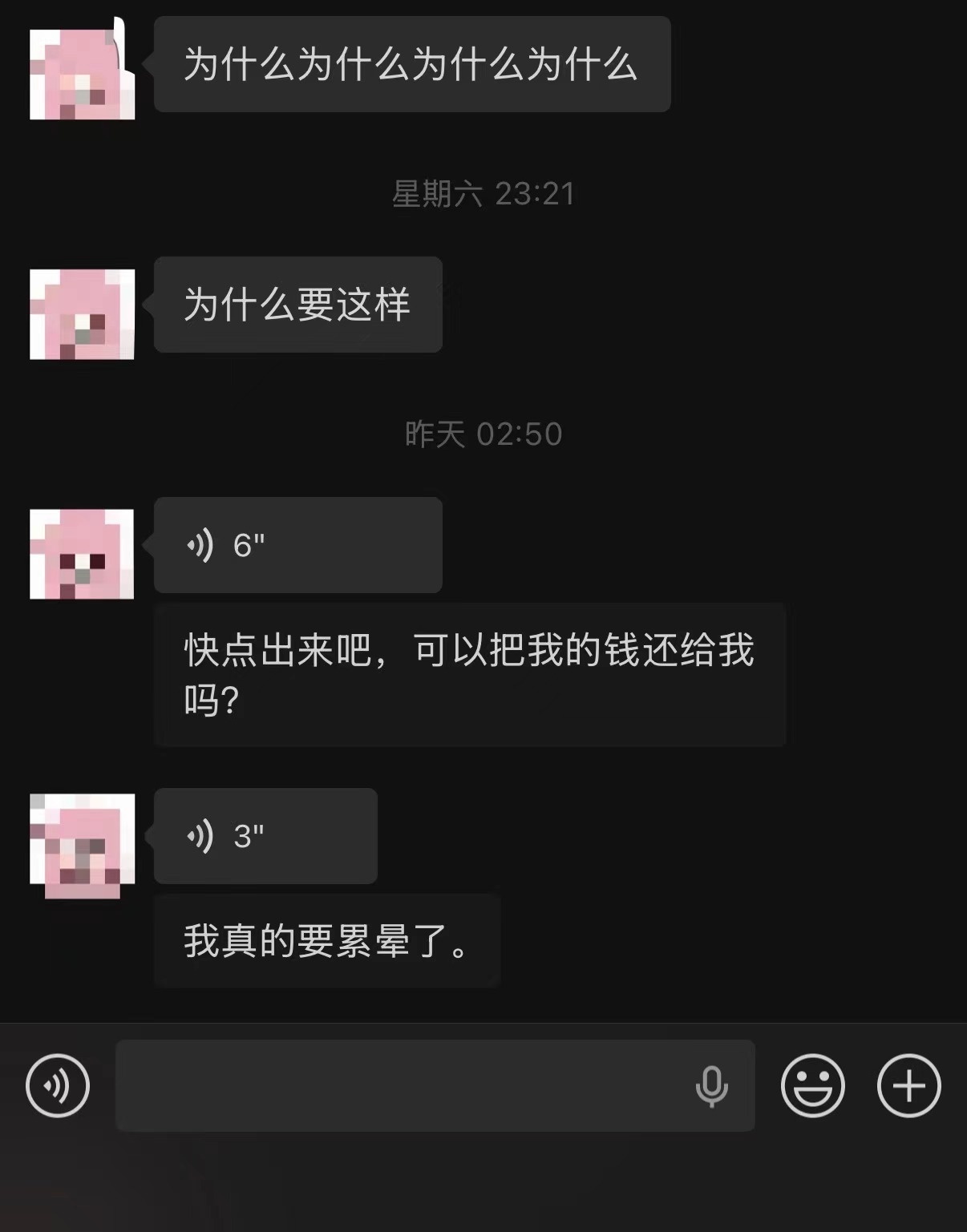This screenshot has height=1232, width=967.
Task: Tap the message asking for money back
Action: tap(469, 673)
